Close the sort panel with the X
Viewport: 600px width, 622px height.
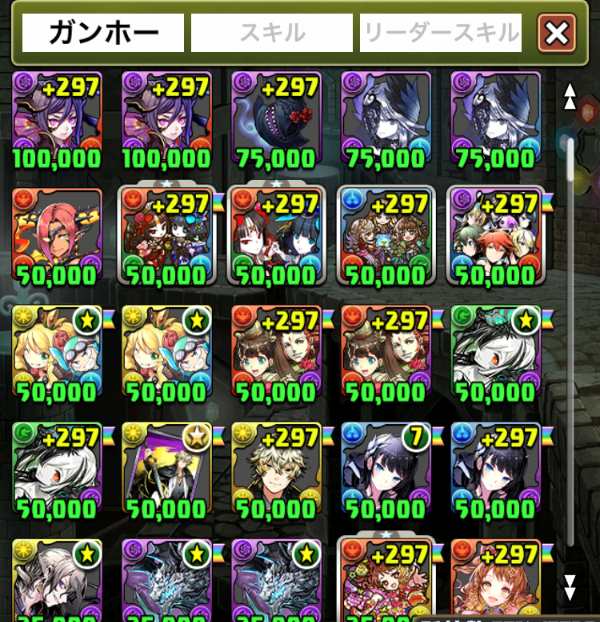click(x=556, y=34)
